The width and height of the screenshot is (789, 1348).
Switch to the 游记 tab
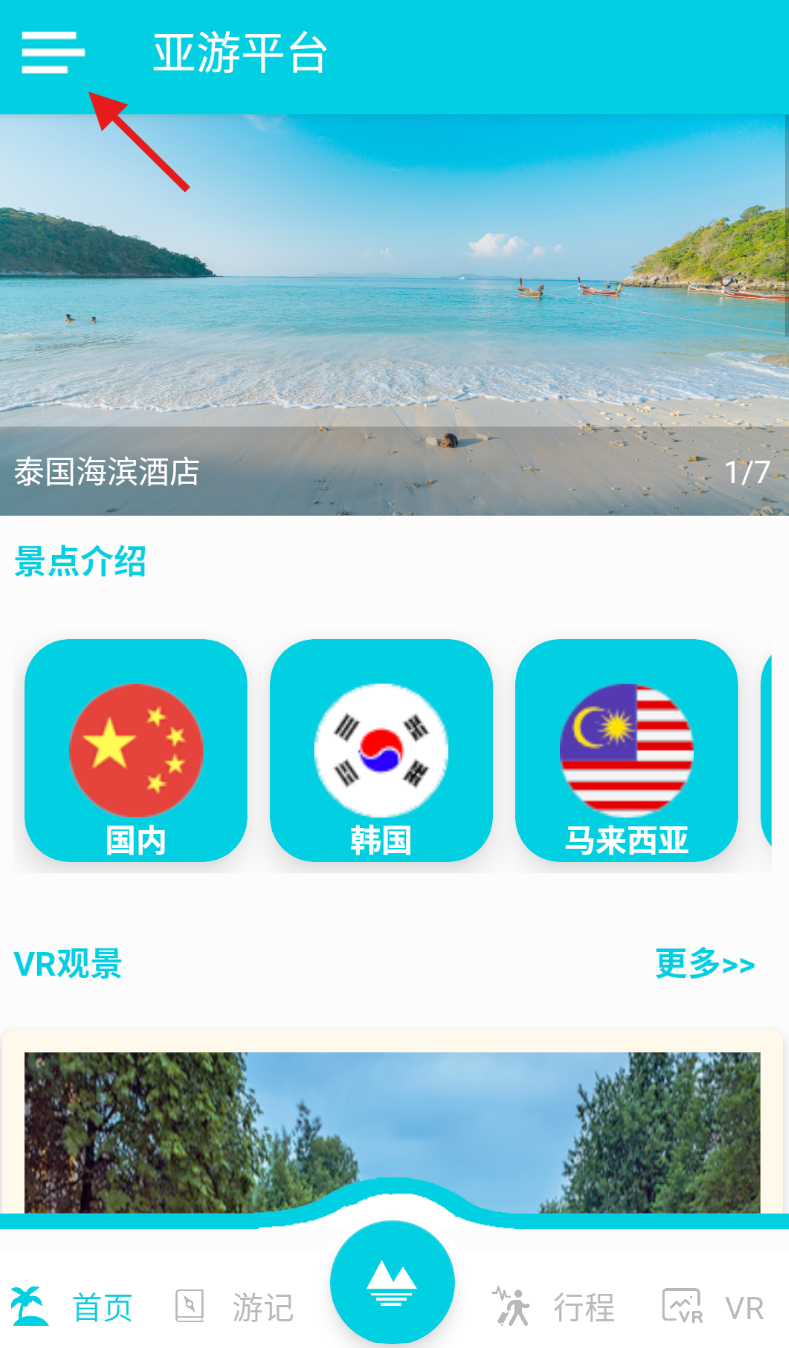pyautogui.click(x=234, y=1306)
